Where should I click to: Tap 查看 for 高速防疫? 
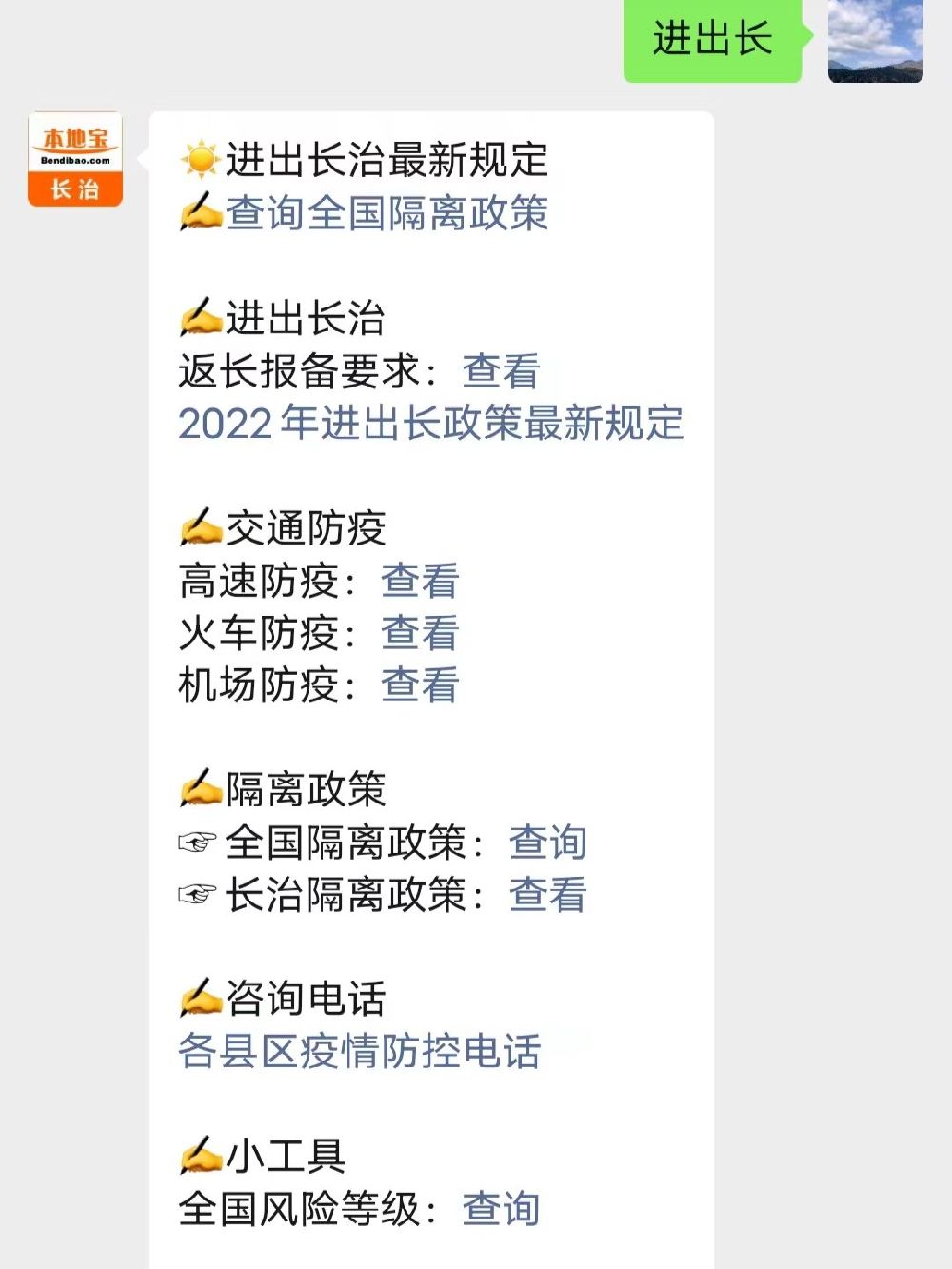(x=420, y=581)
